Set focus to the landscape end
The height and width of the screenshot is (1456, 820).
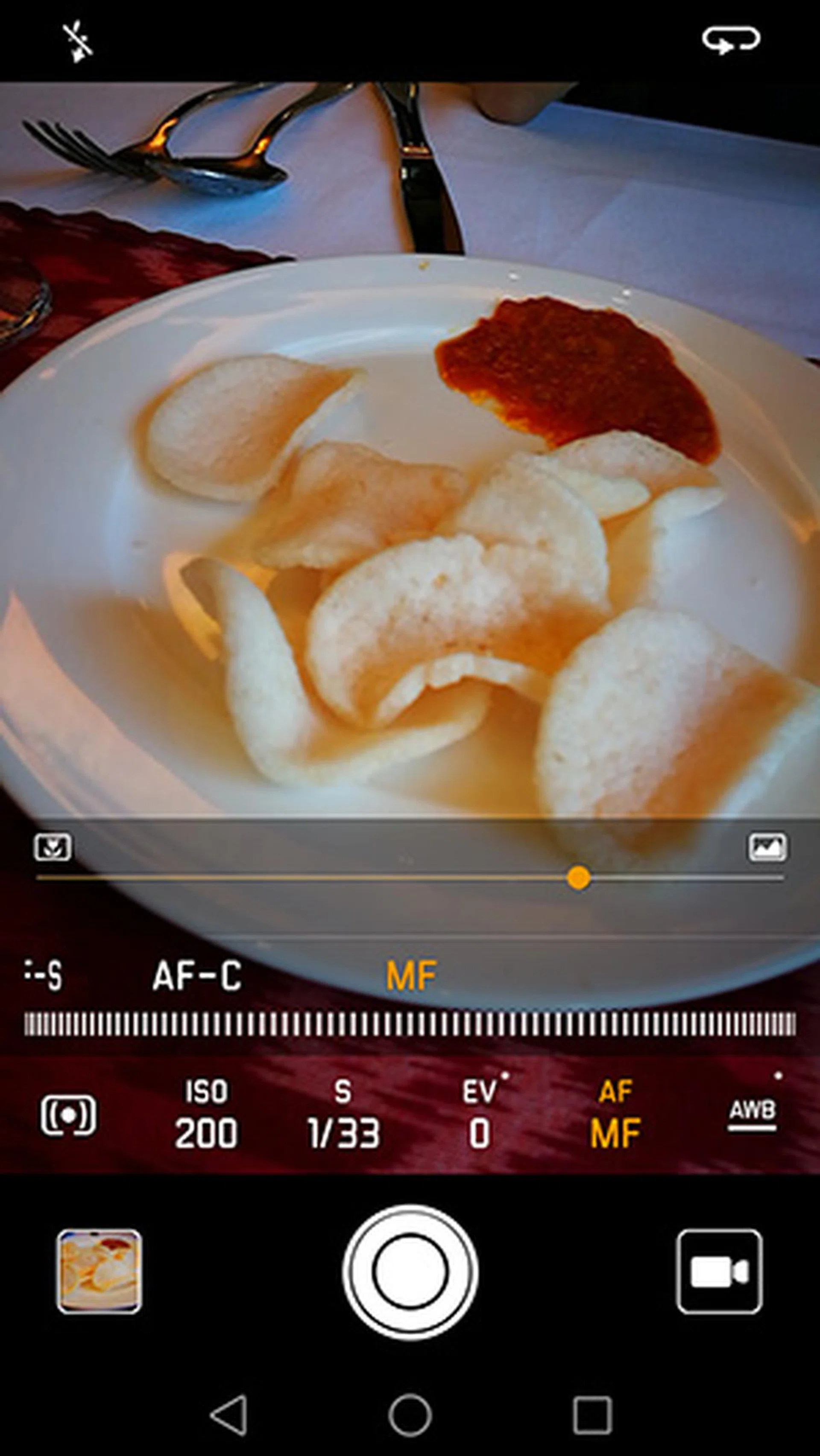coord(767,847)
